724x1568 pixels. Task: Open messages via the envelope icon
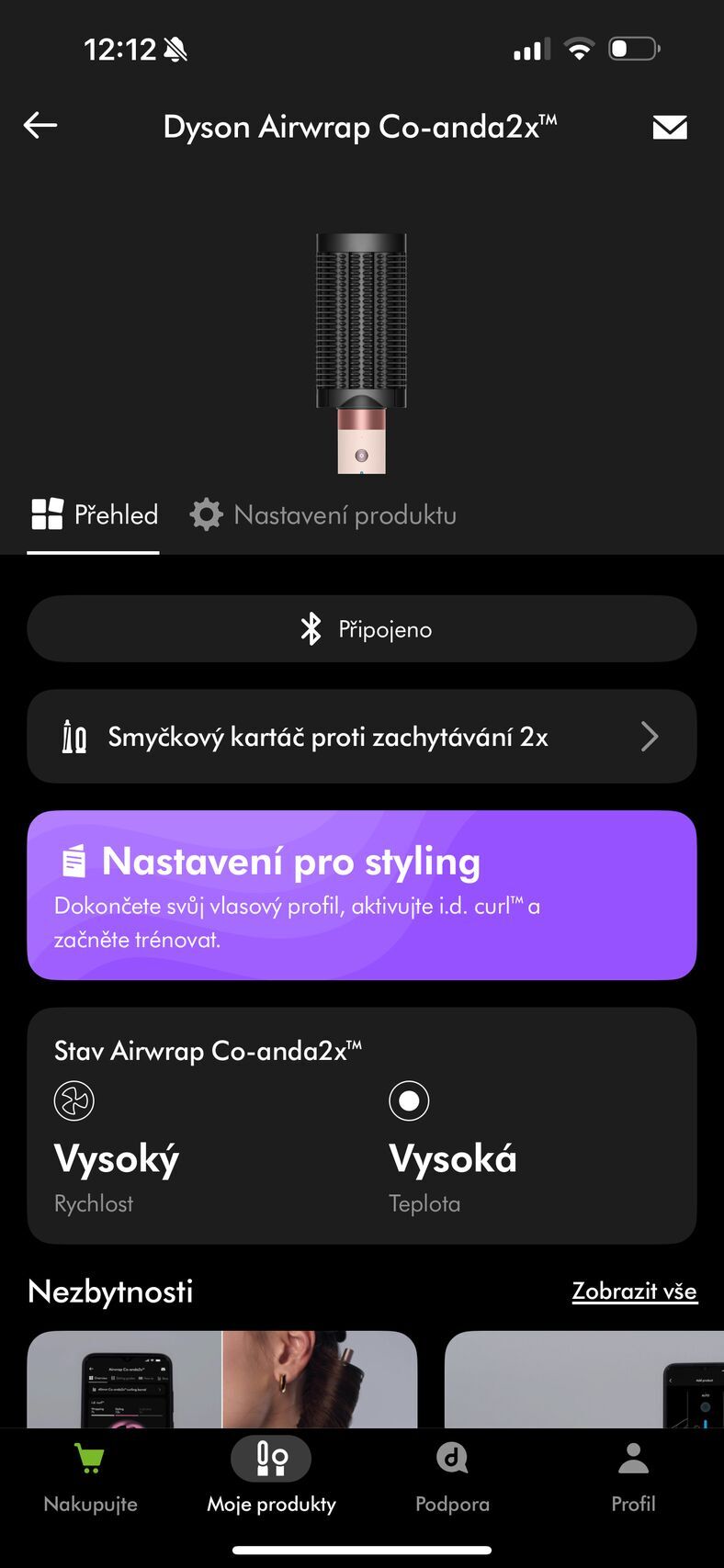(x=669, y=126)
